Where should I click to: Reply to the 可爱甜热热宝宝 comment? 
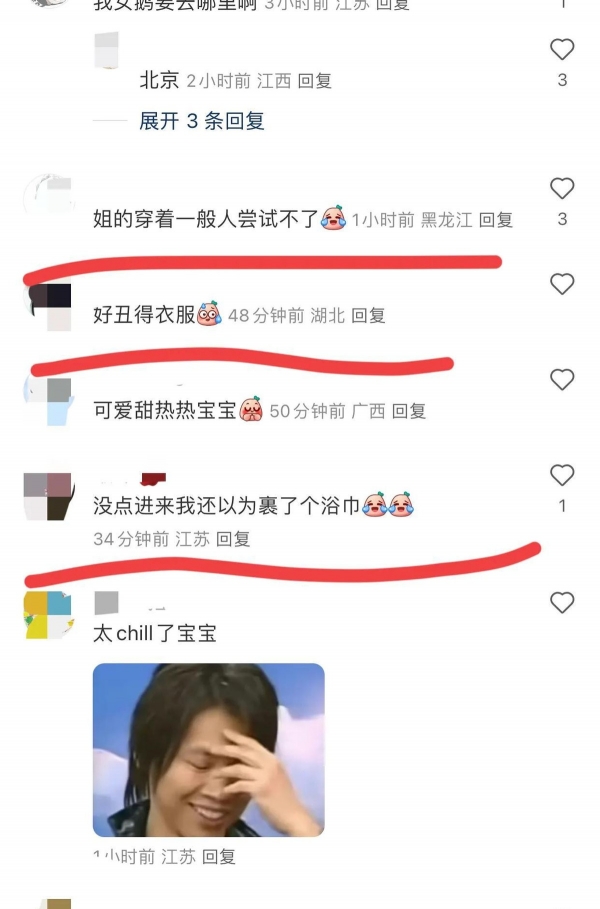409,410
